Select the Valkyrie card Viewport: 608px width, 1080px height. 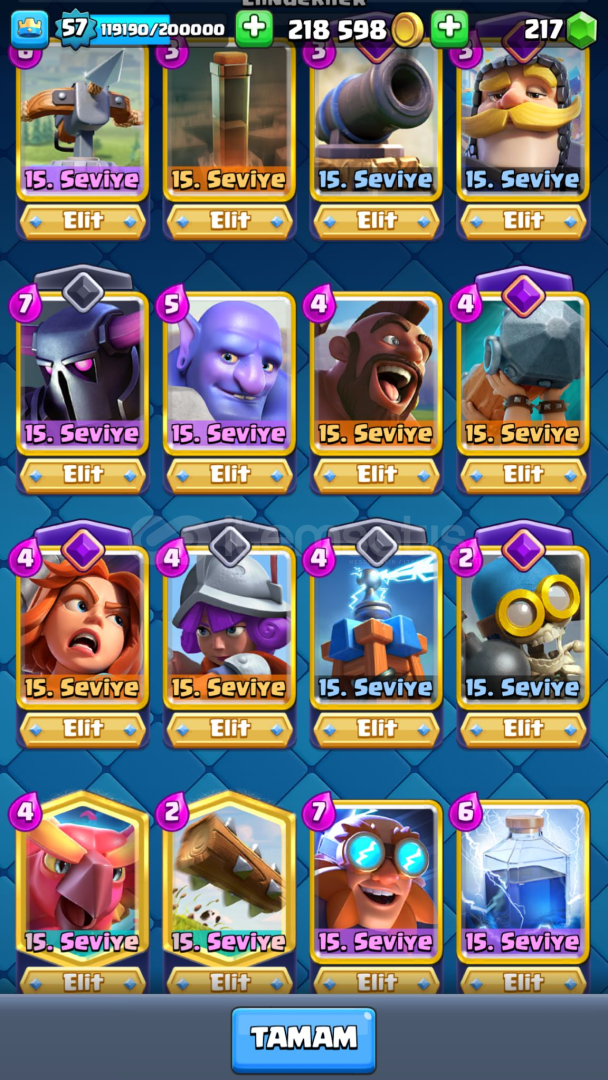[x=83, y=627]
